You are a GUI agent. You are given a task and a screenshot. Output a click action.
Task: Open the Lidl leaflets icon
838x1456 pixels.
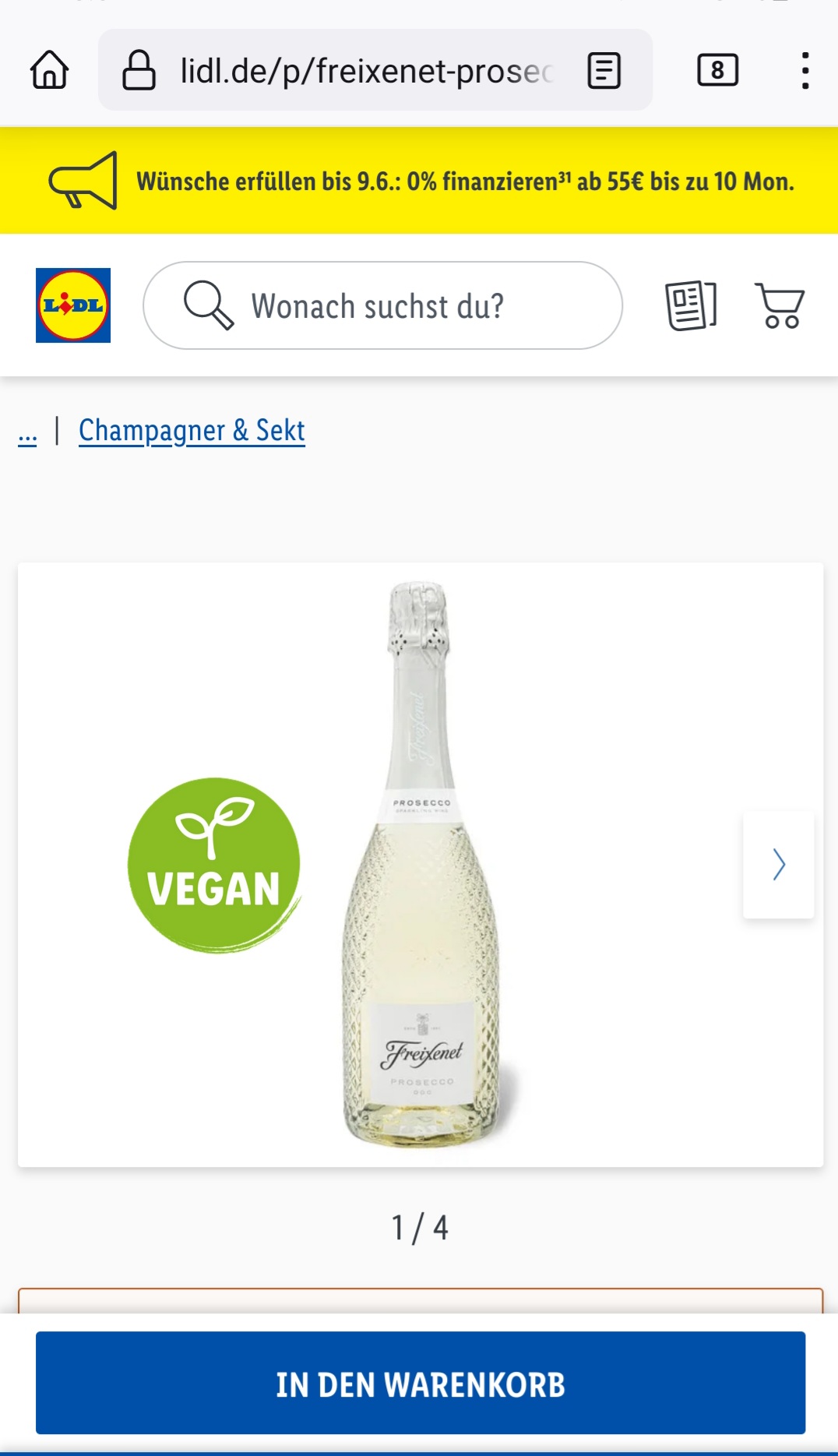(x=691, y=305)
